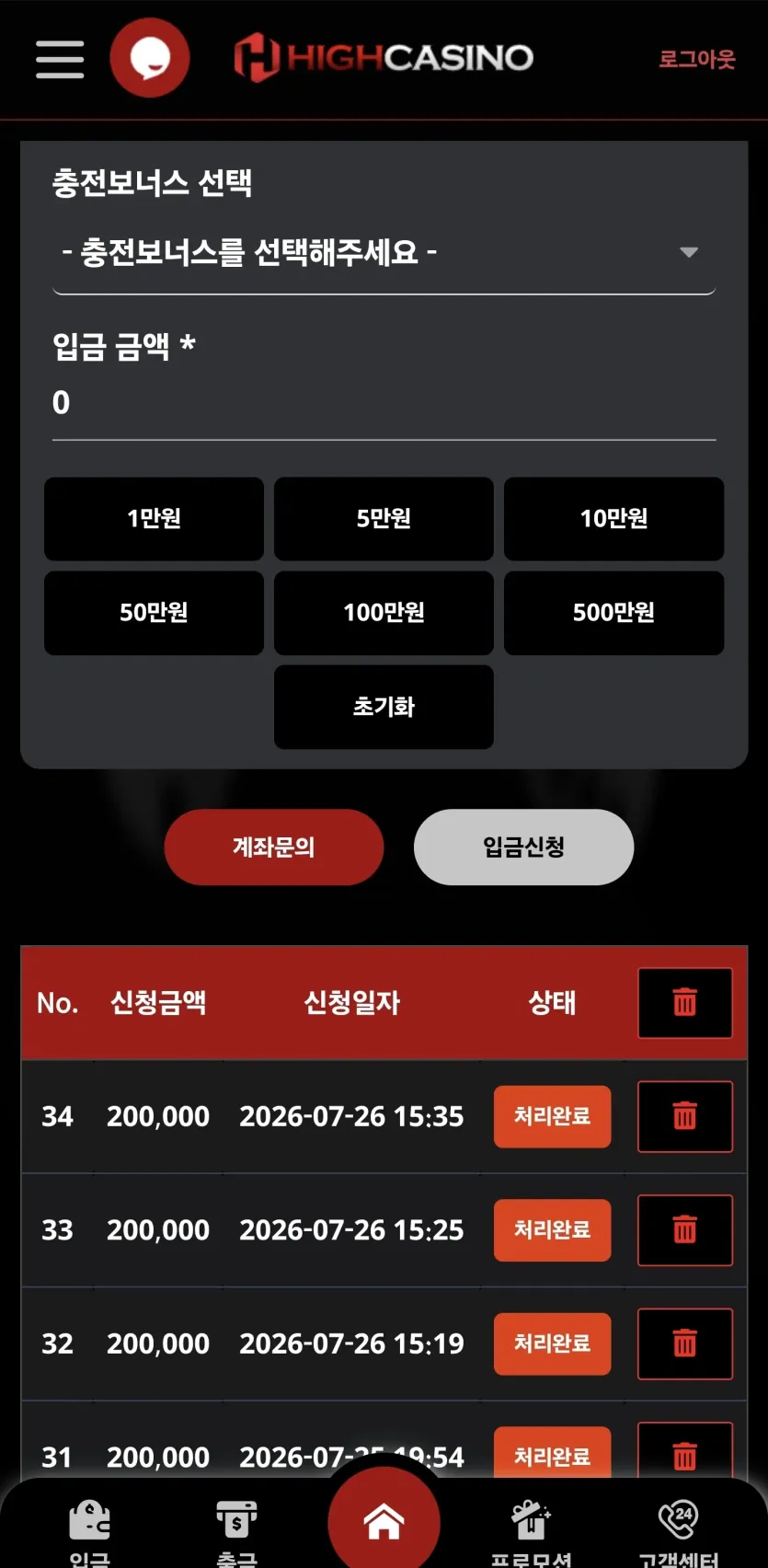The width and height of the screenshot is (768, 1568).
Task: Pick the 500만원 amount button
Action: (613, 613)
